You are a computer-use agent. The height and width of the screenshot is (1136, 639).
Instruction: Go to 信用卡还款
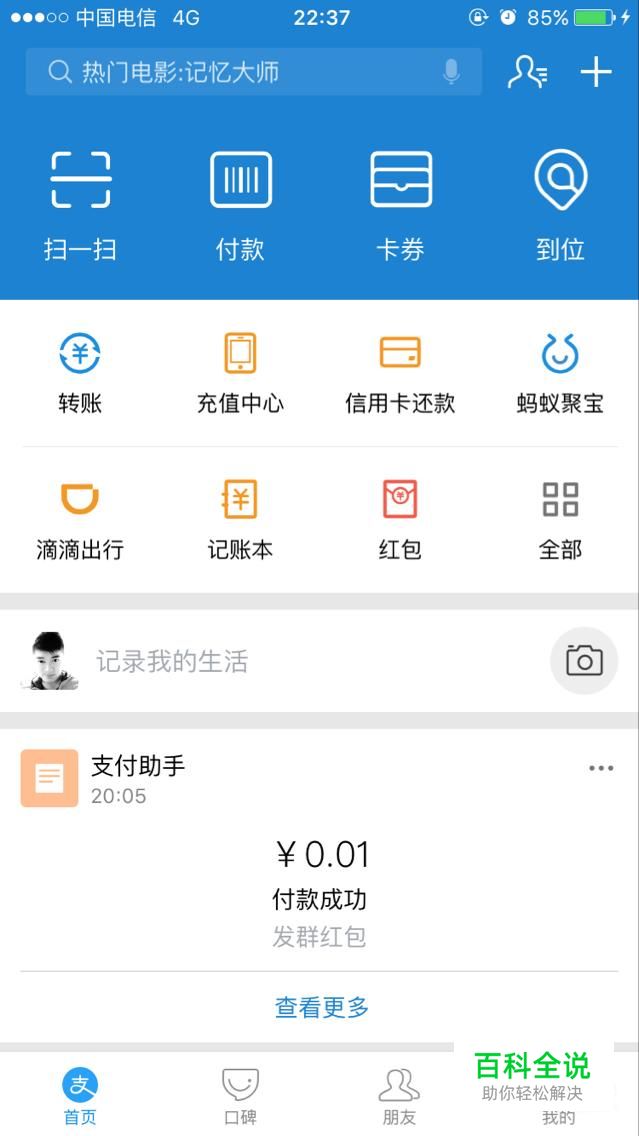pos(400,373)
